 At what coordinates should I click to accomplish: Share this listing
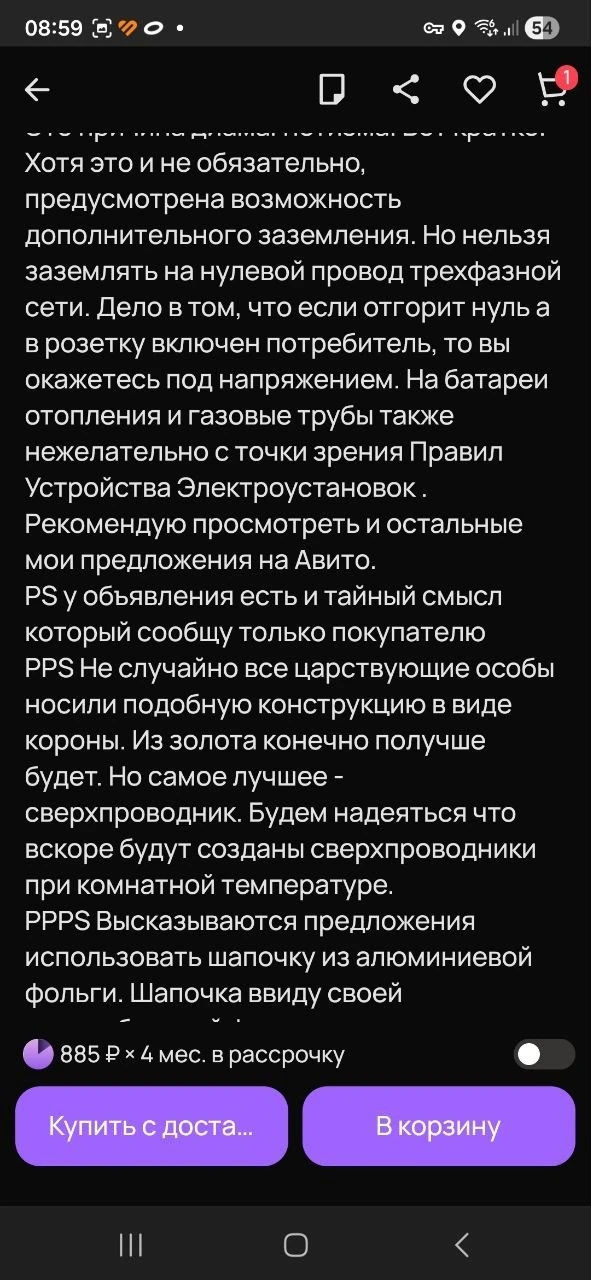tap(405, 89)
